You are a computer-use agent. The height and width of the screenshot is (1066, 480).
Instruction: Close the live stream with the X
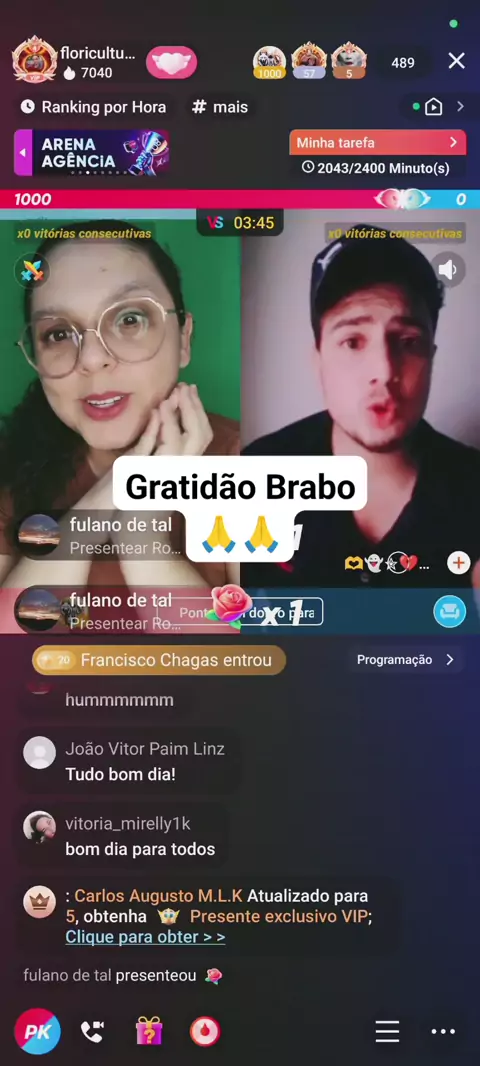(x=456, y=61)
